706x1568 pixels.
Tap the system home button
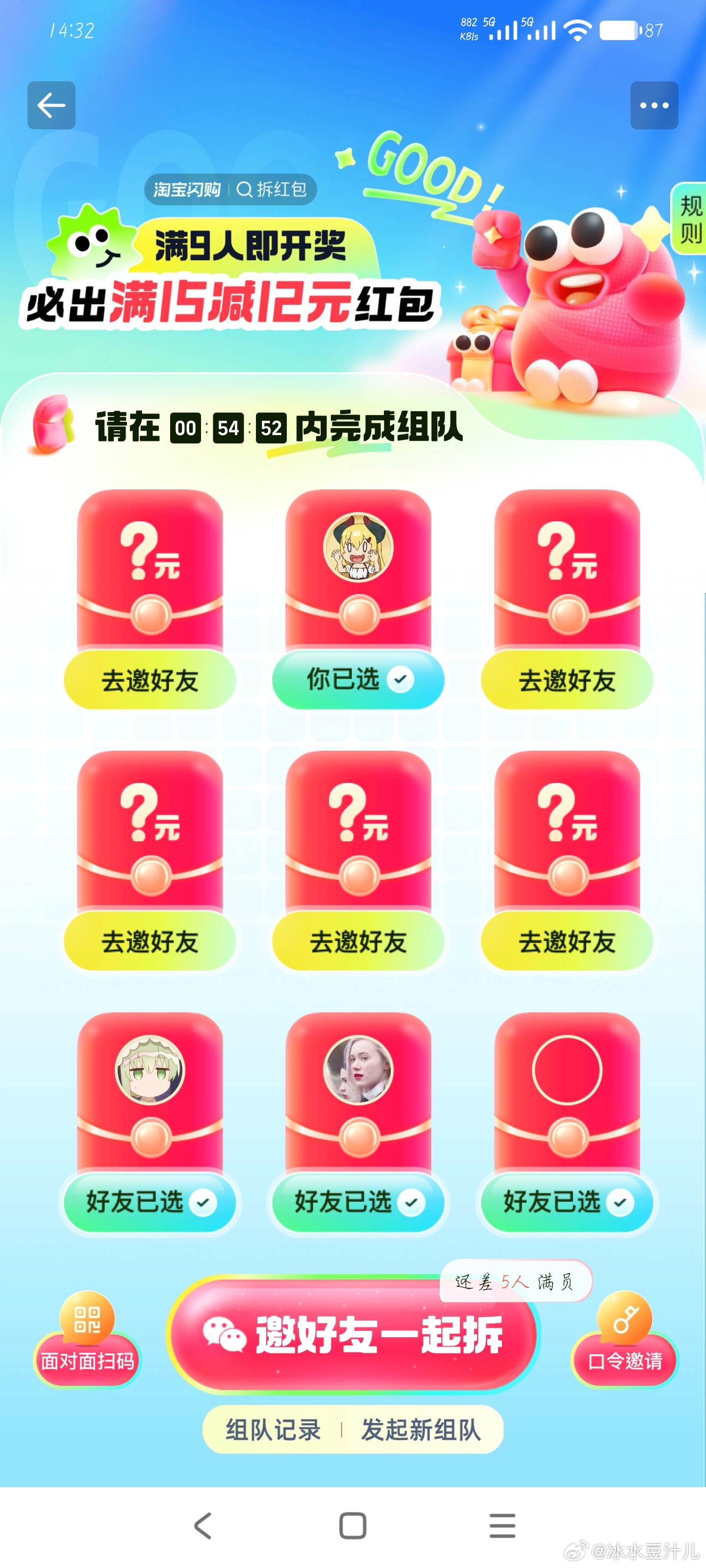point(353,1525)
